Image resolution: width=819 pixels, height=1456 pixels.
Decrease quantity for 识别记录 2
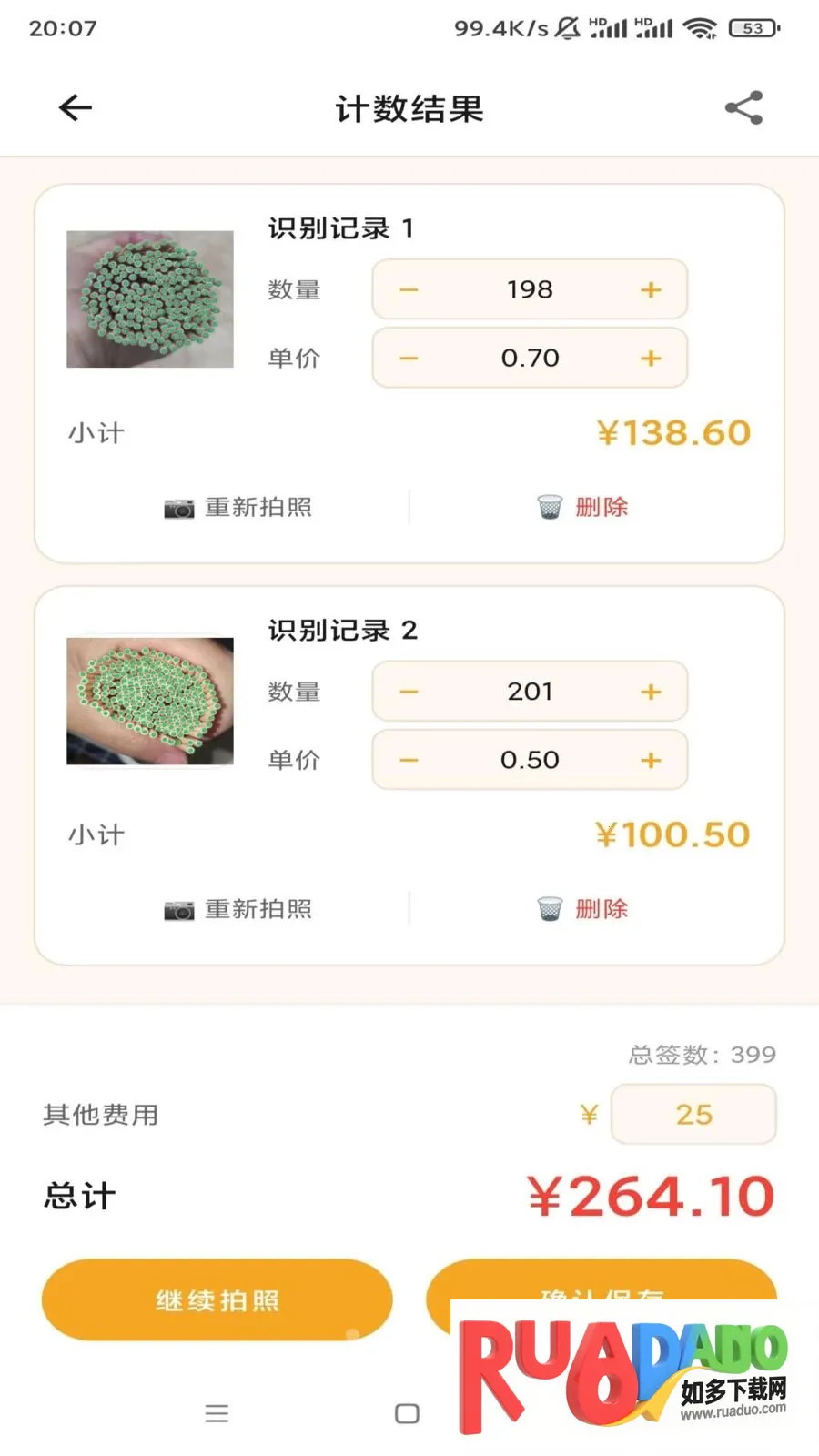(409, 693)
